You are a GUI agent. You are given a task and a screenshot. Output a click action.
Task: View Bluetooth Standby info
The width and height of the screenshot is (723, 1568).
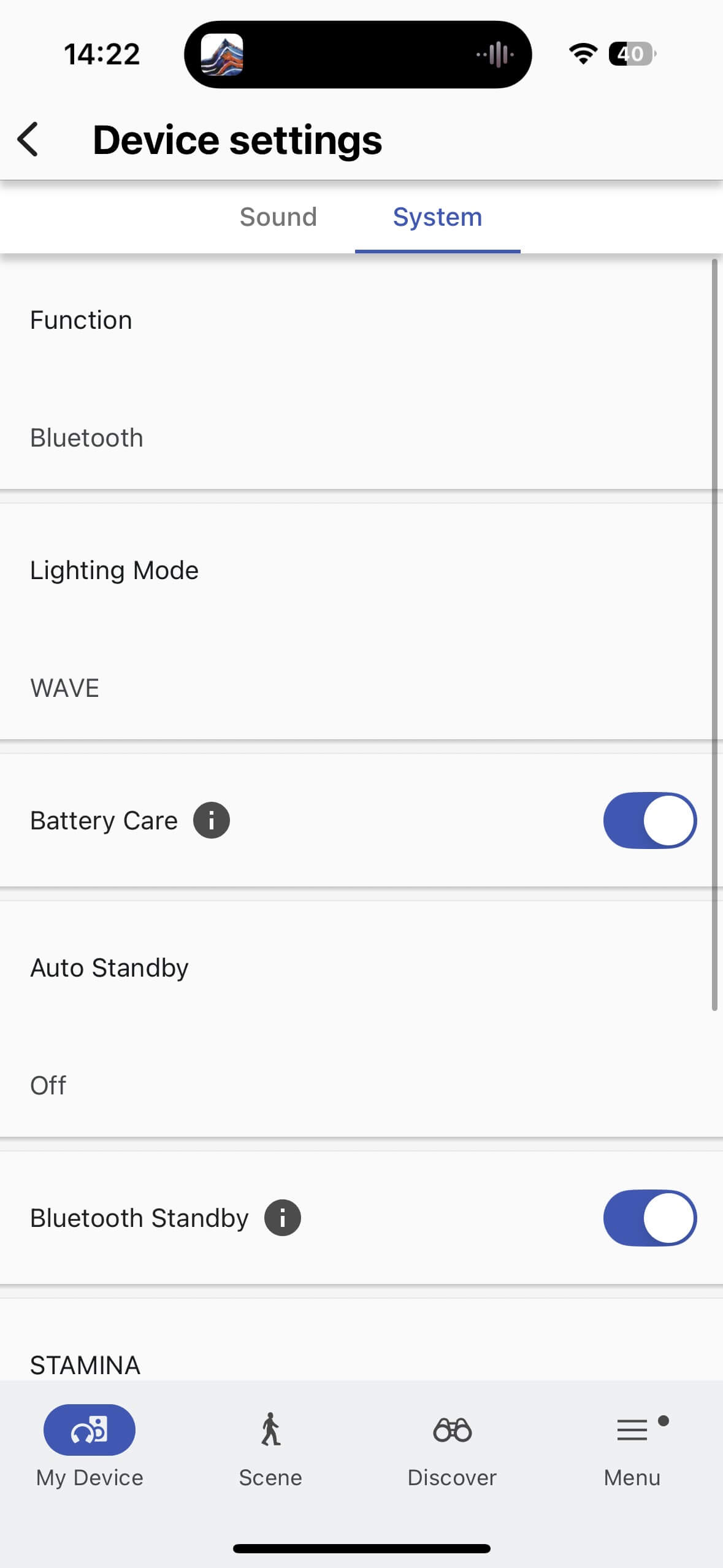tap(283, 1218)
